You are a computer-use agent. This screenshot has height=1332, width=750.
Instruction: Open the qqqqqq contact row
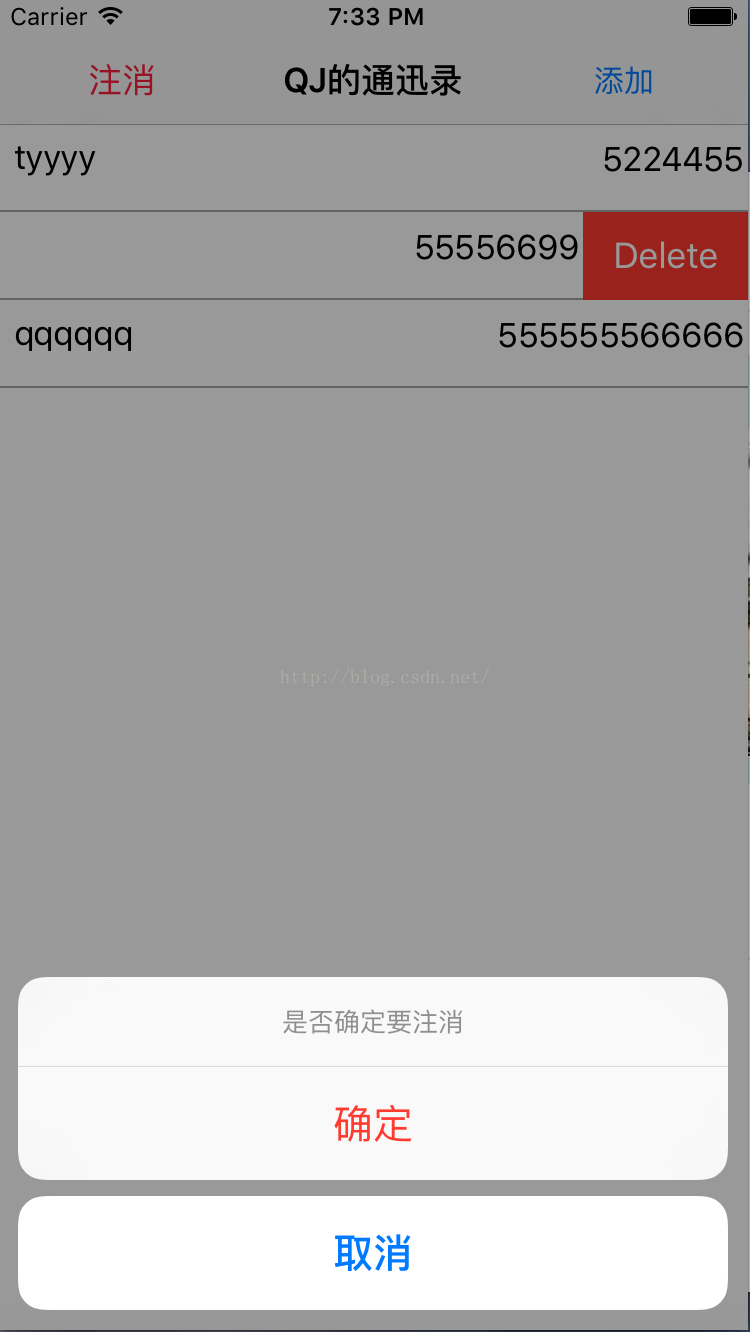[x=374, y=344]
